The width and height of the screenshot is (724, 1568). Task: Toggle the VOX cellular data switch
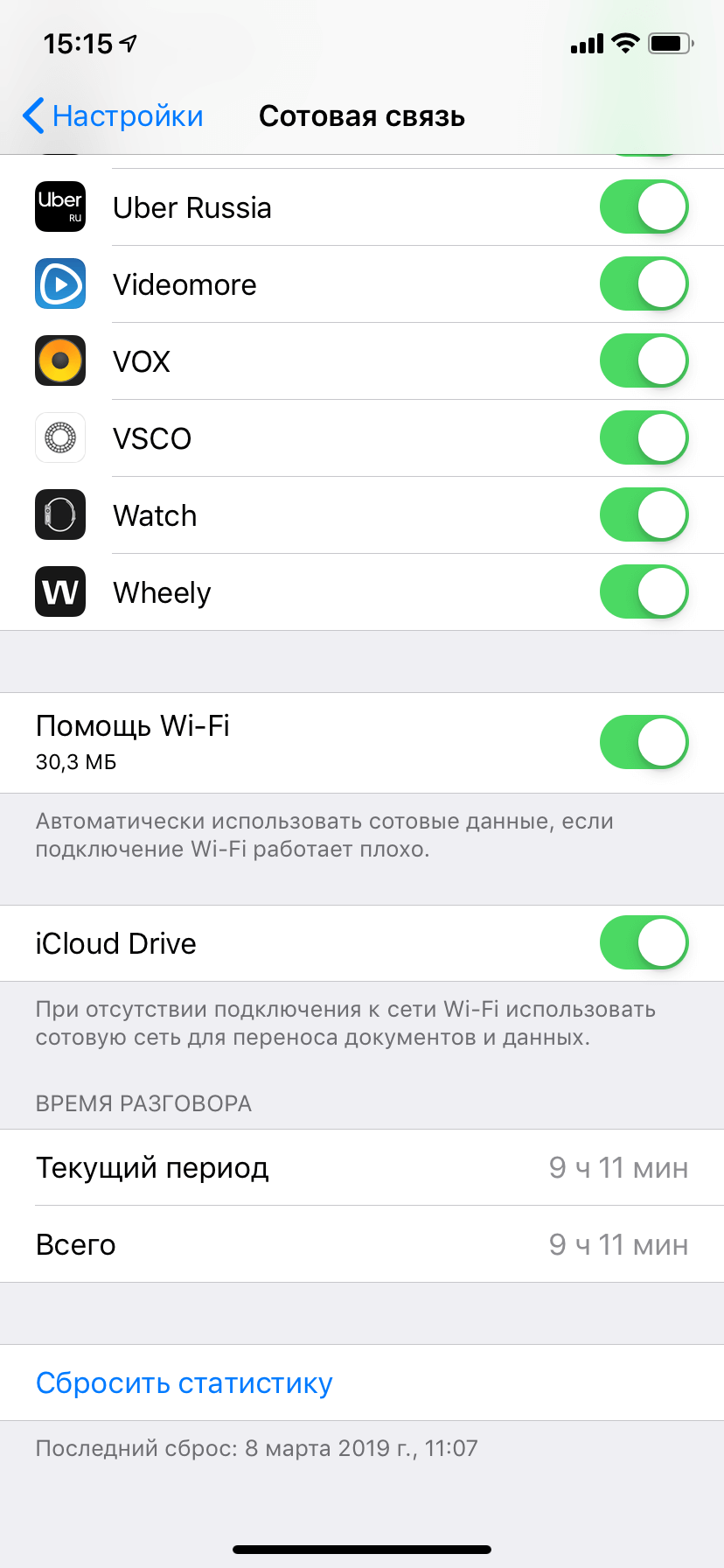click(644, 361)
